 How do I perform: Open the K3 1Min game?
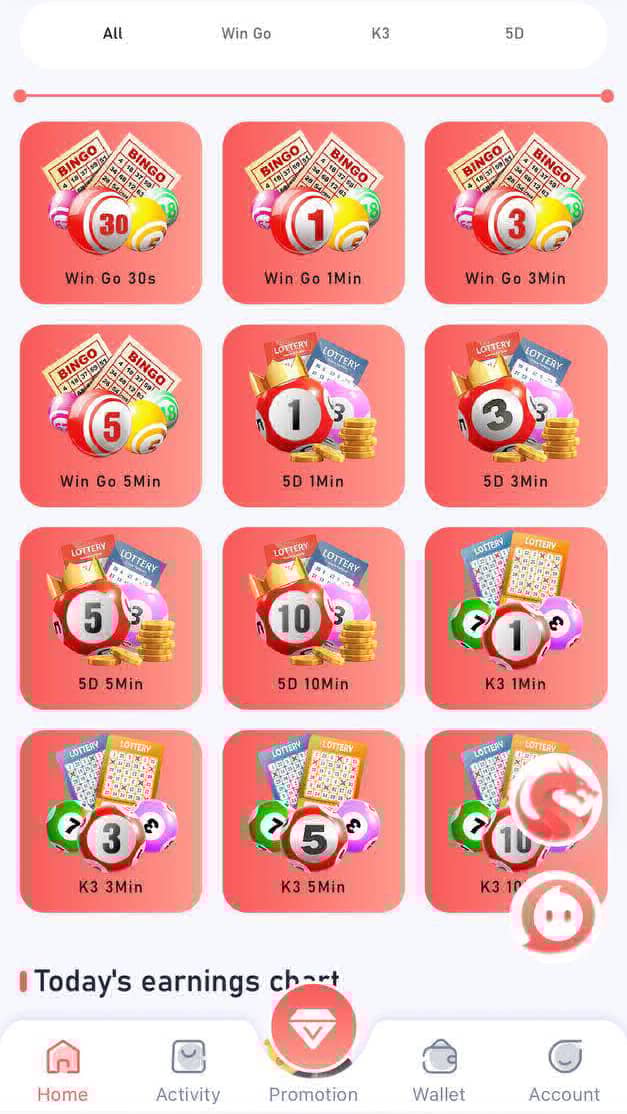click(516, 618)
